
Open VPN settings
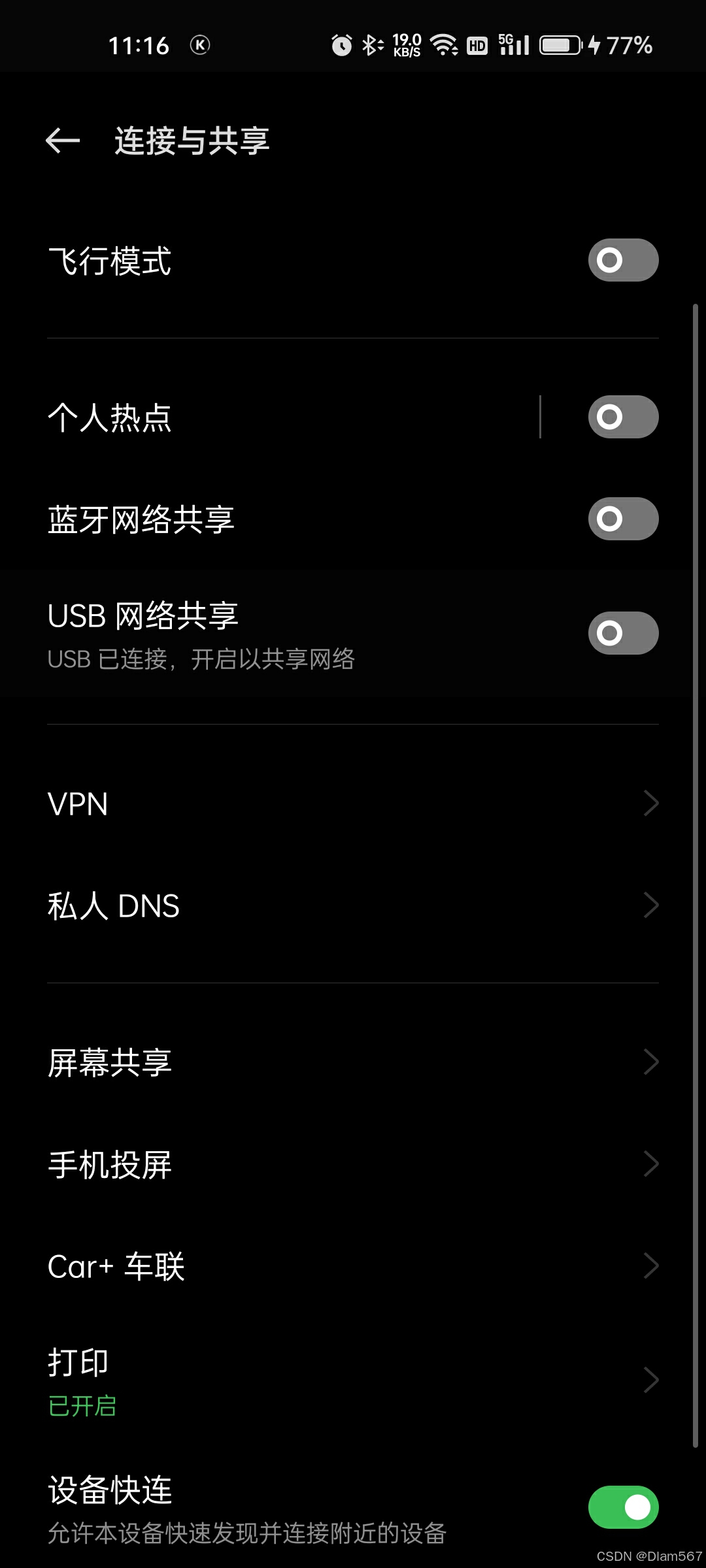pyautogui.click(x=353, y=804)
